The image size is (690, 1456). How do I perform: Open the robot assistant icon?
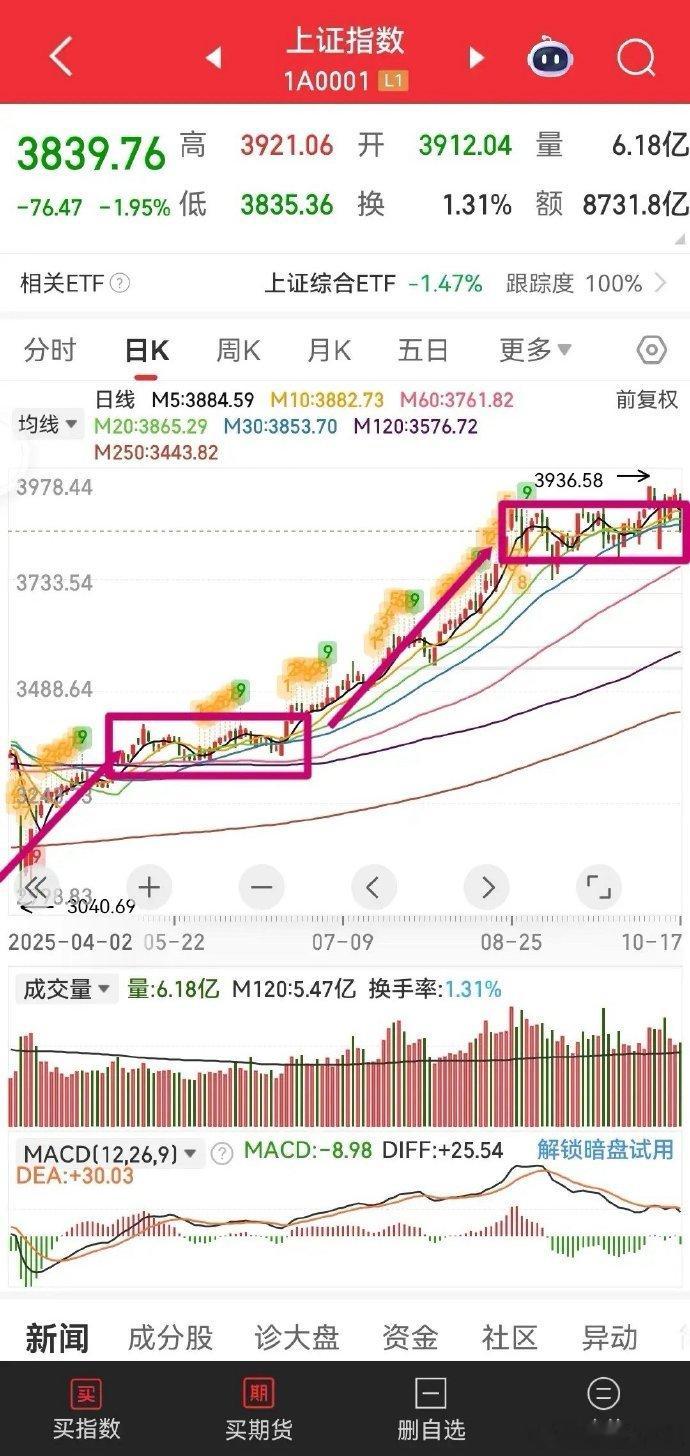(x=551, y=58)
